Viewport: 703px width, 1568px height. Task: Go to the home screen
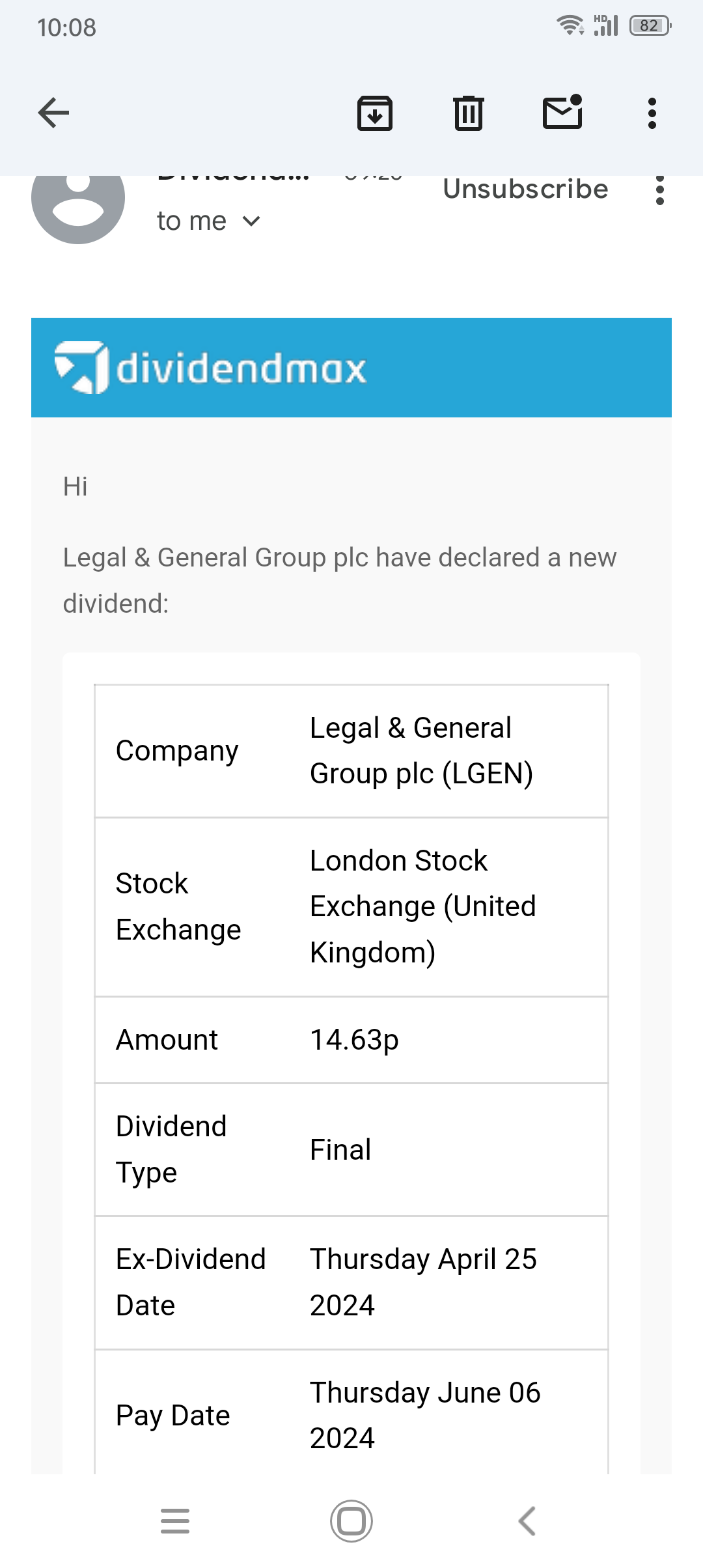(x=351, y=1521)
